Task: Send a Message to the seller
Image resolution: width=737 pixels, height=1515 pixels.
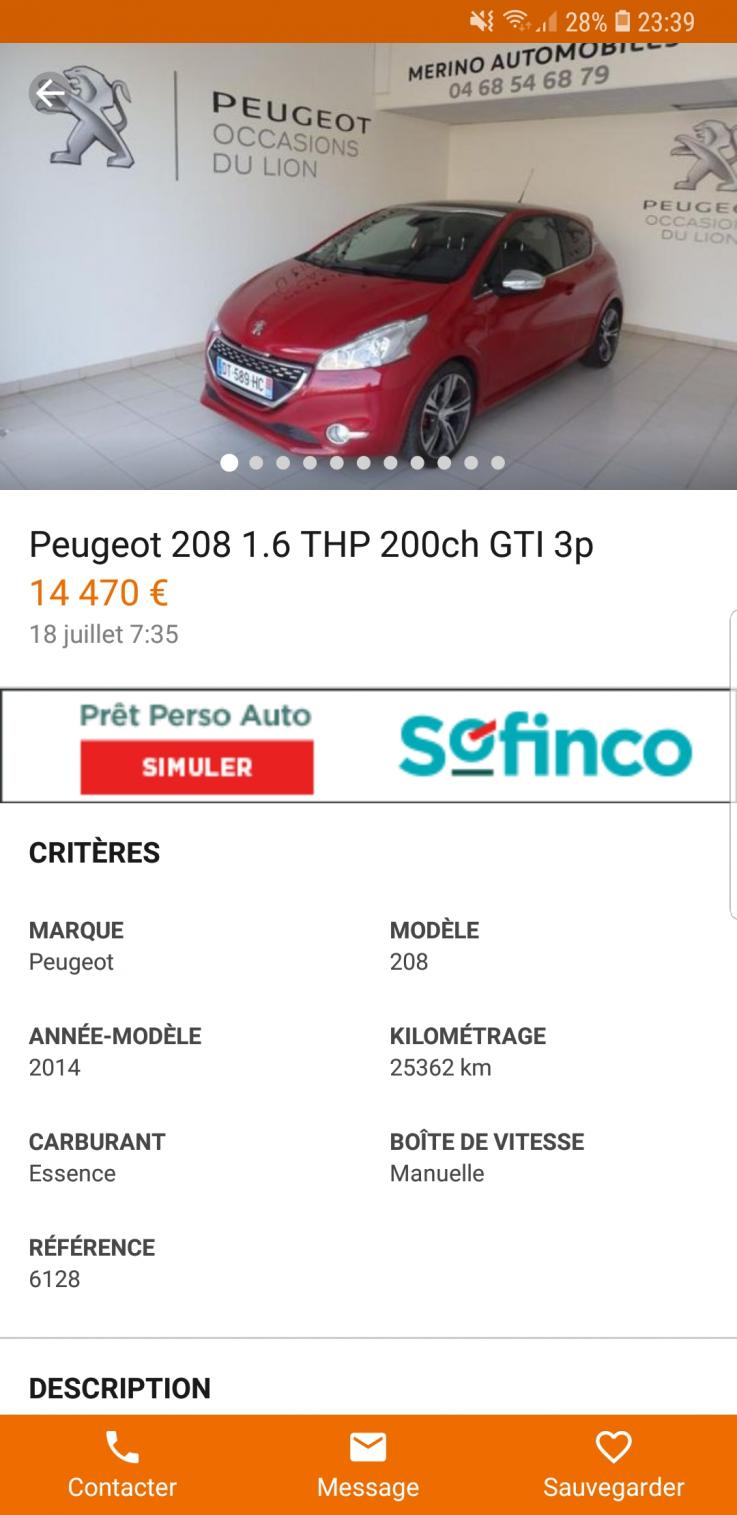Action: coord(368,1465)
